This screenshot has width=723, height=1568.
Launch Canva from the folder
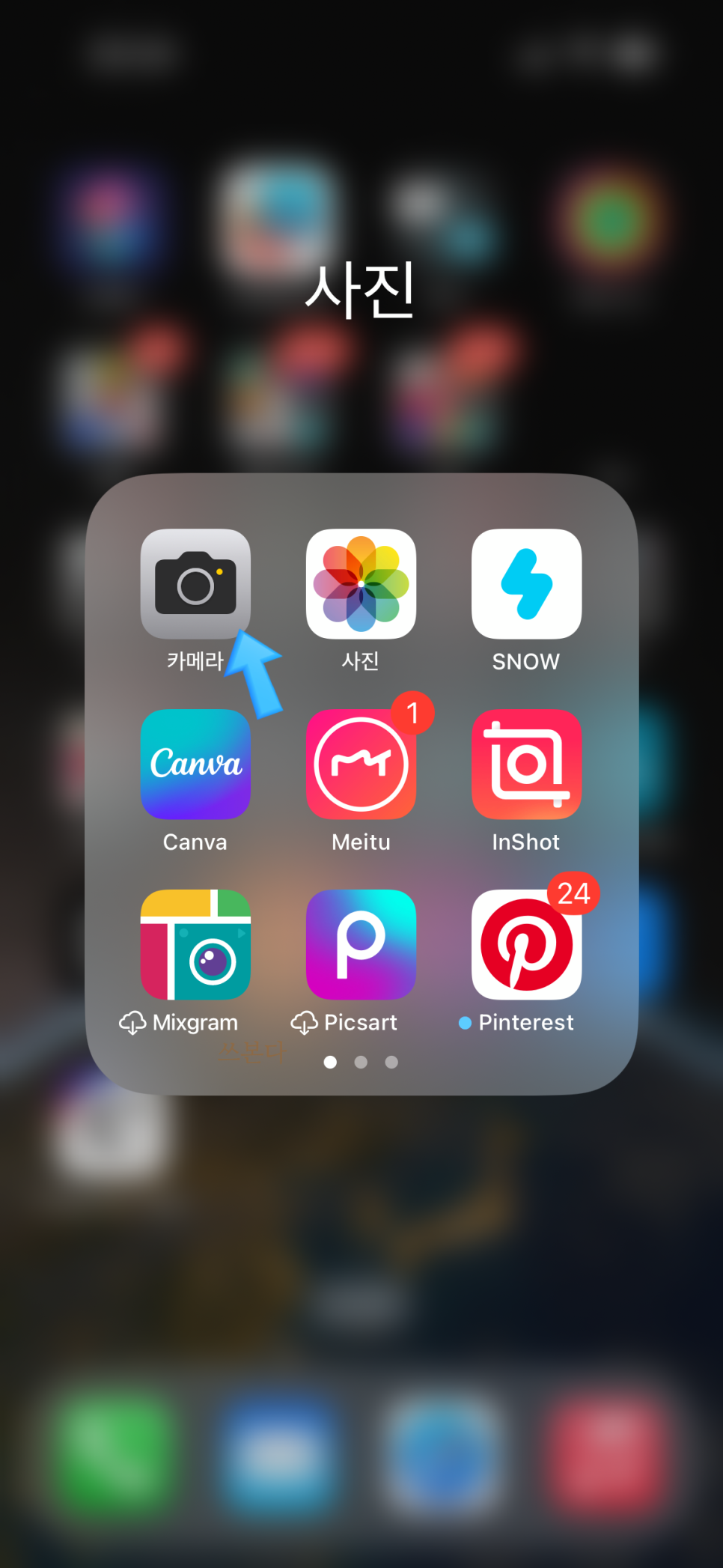pyautogui.click(x=195, y=764)
